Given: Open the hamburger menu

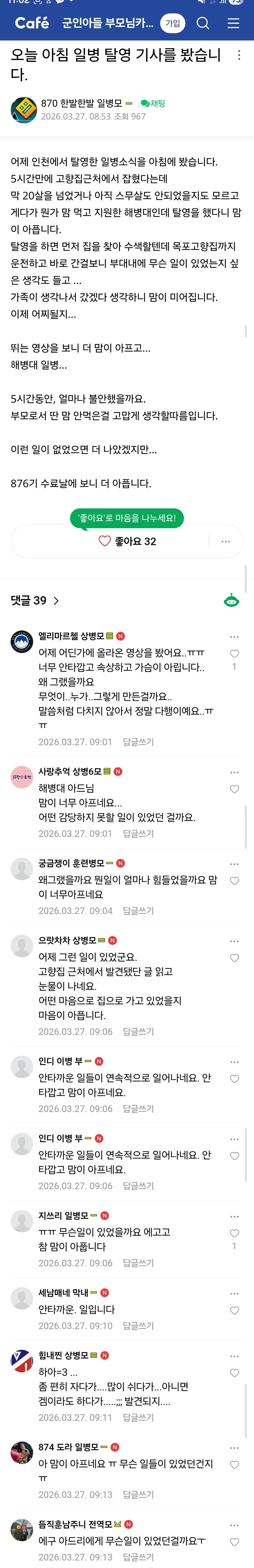Looking at the screenshot, I should tap(233, 23).
